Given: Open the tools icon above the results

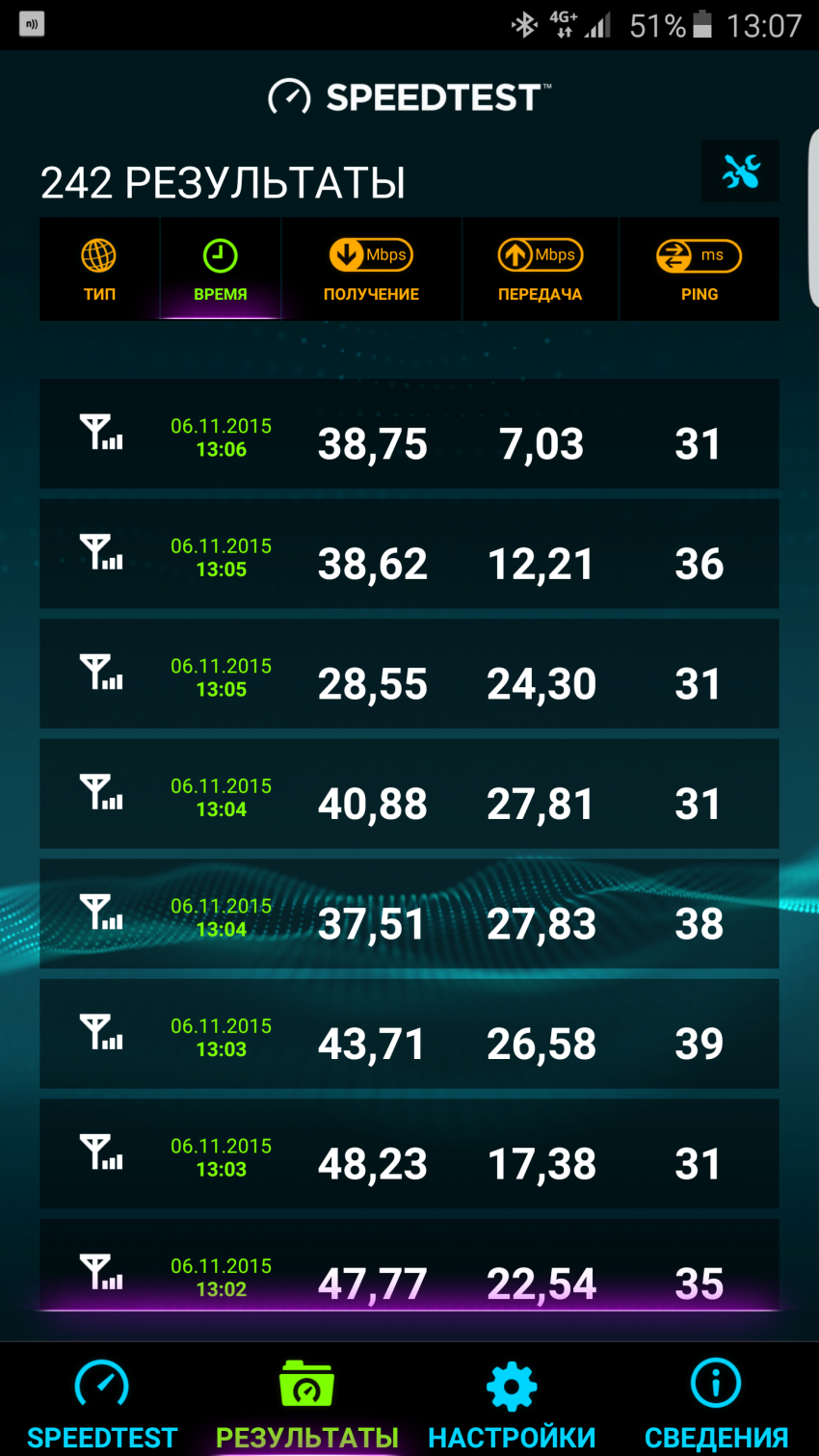Looking at the screenshot, I should [x=740, y=172].
